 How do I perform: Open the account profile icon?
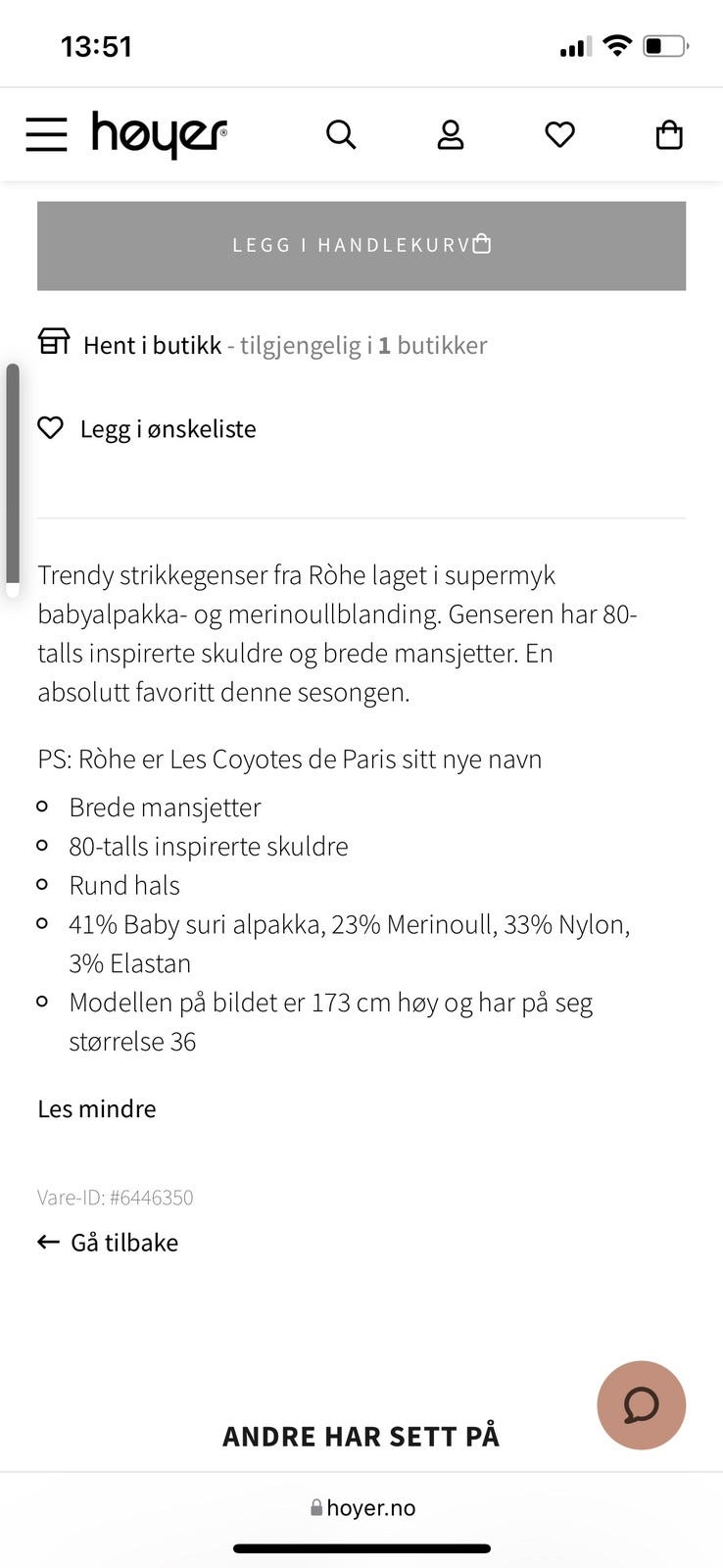450,134
